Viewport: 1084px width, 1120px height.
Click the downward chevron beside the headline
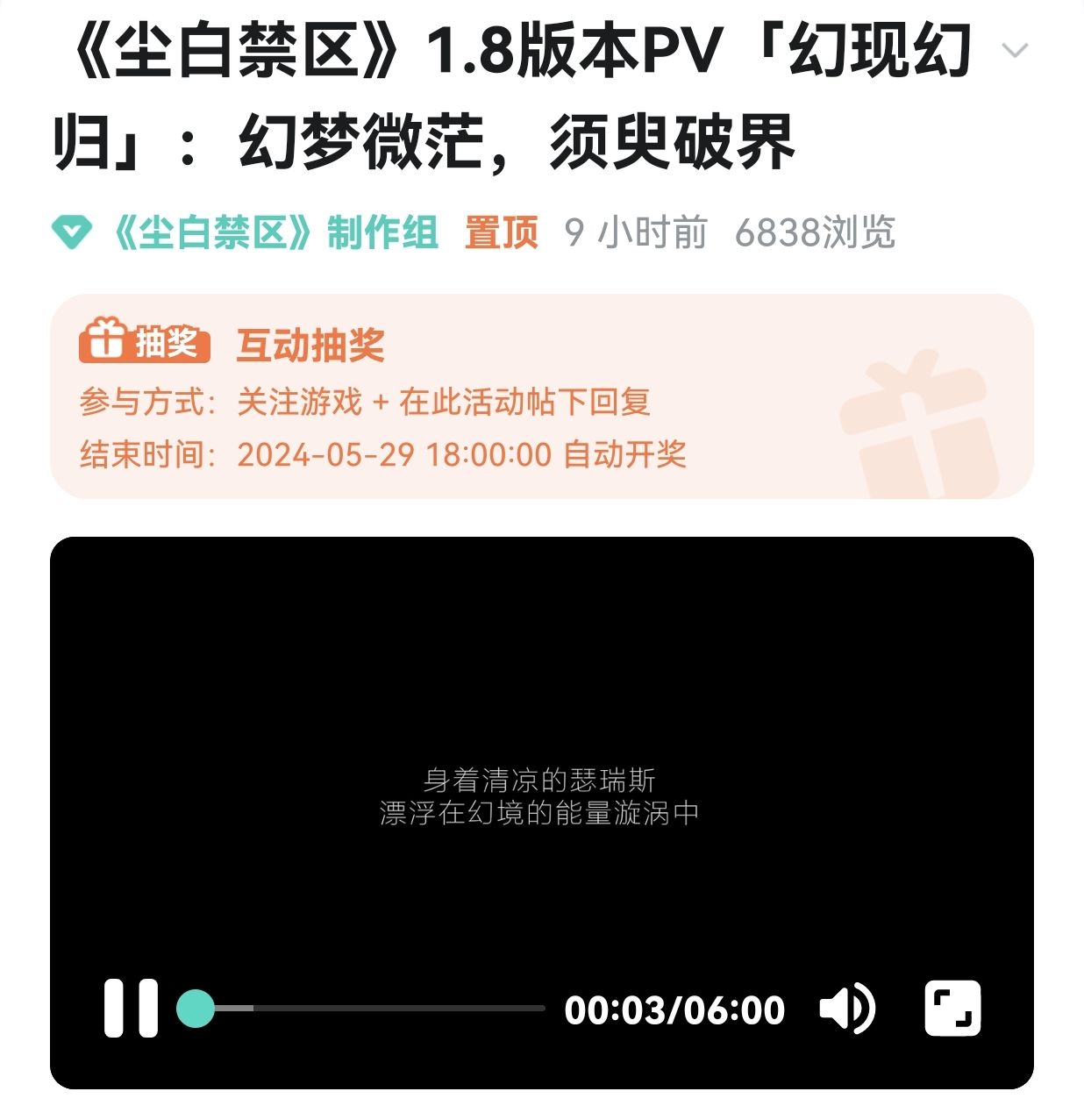pos(1016,50)
